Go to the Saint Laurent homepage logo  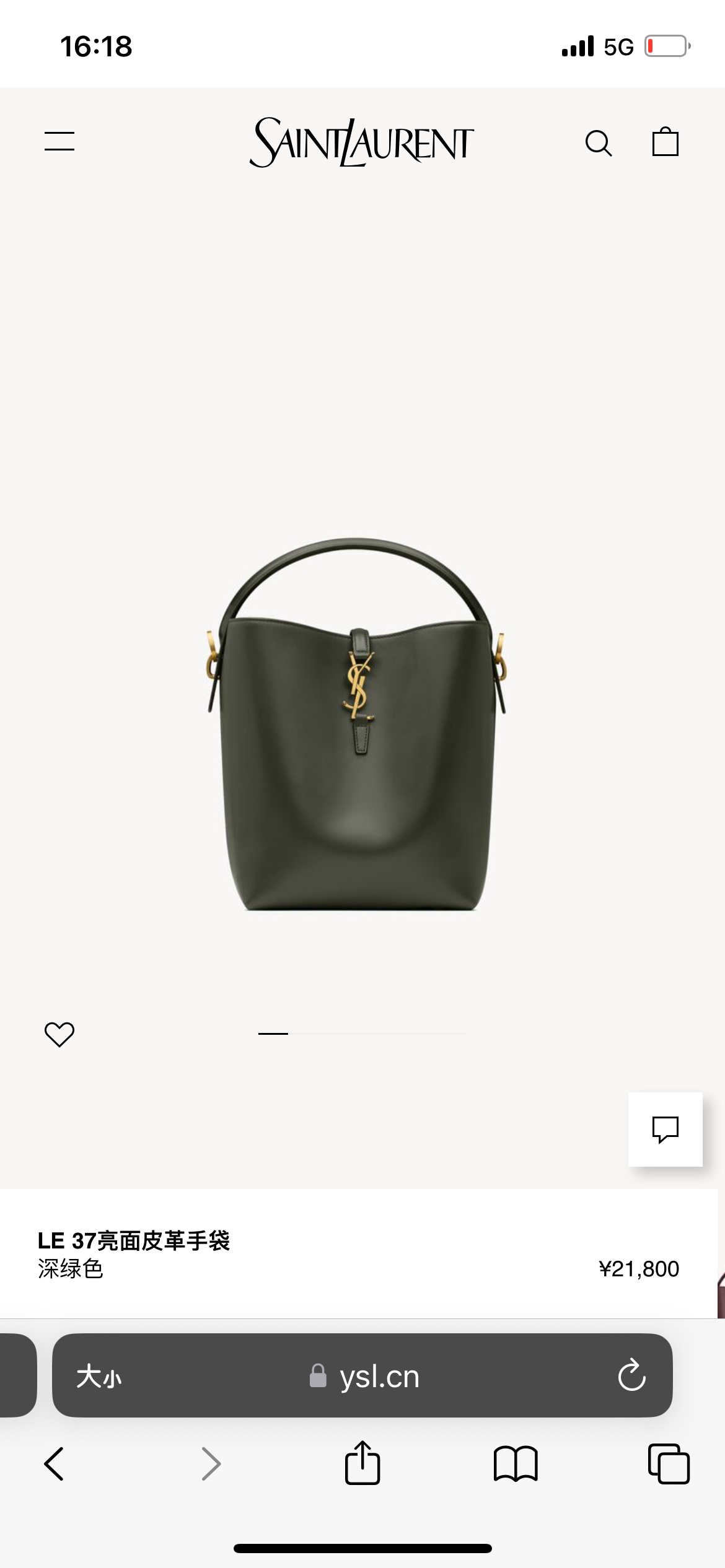coord(362,142)
